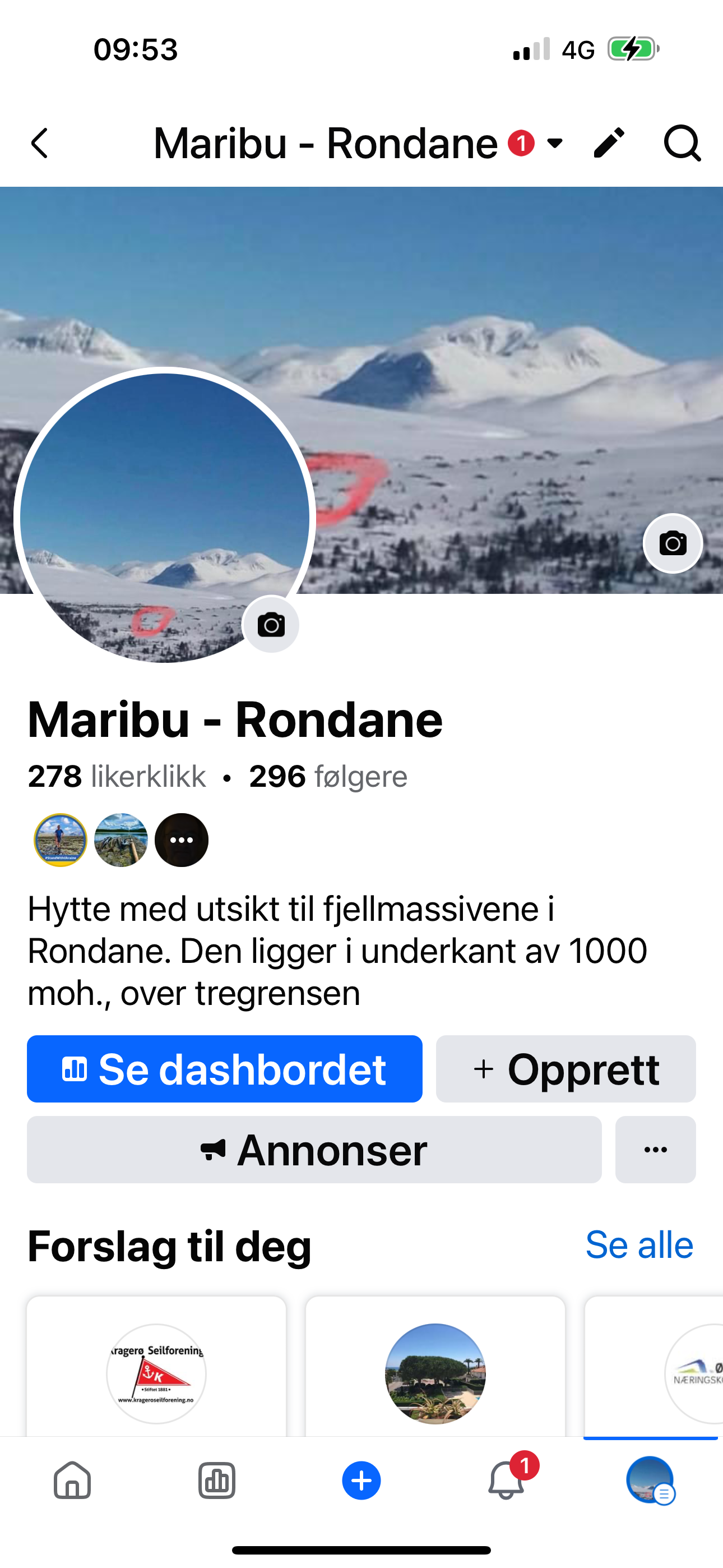This screenshot has width=723, height=1568.
Task: Open the Kragerø Seilforening suggested page
Action: coord(156,1376)
